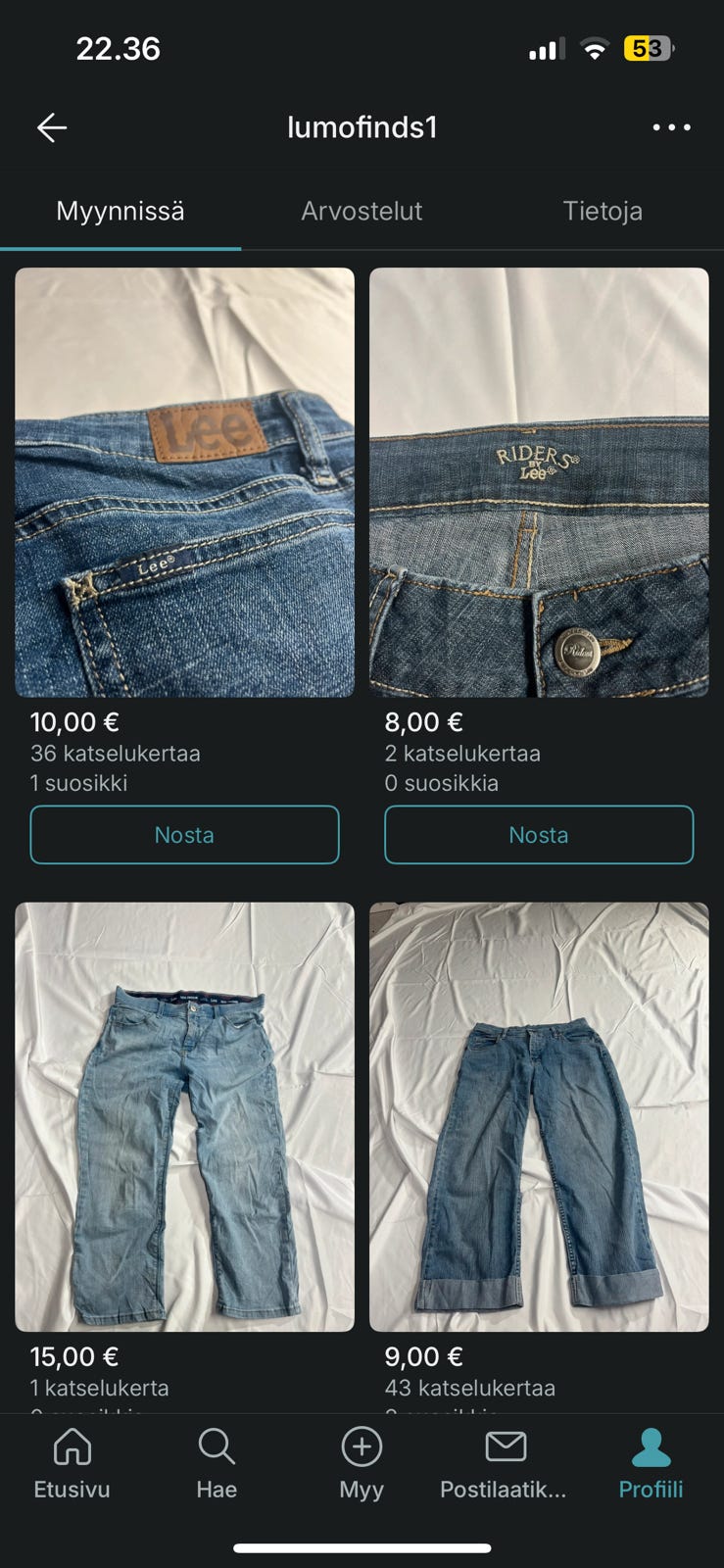Go to the Etusivu home tab

(x=72, y=1463)
